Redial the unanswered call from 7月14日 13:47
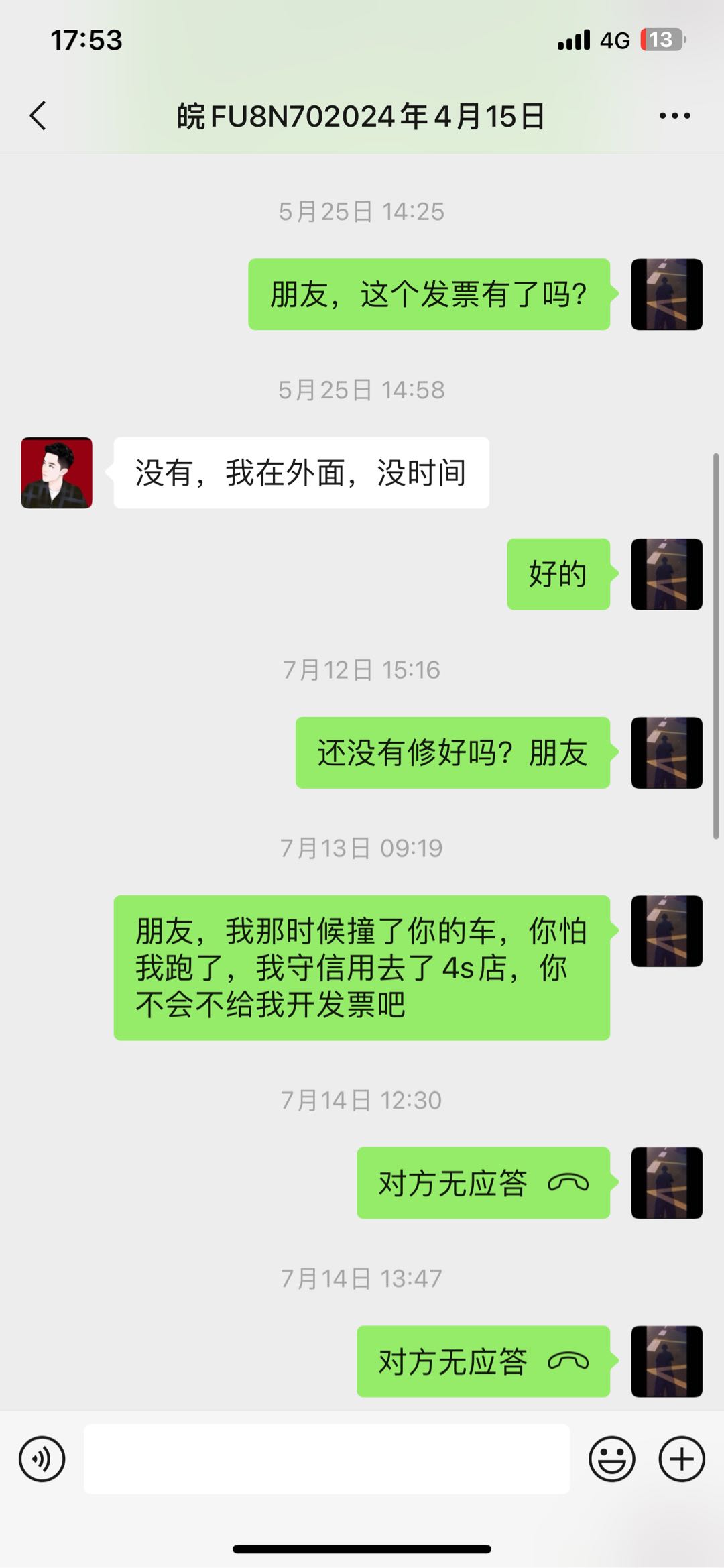The width and height of the screenshot is (724, 1568). [x=483, y=1361]
